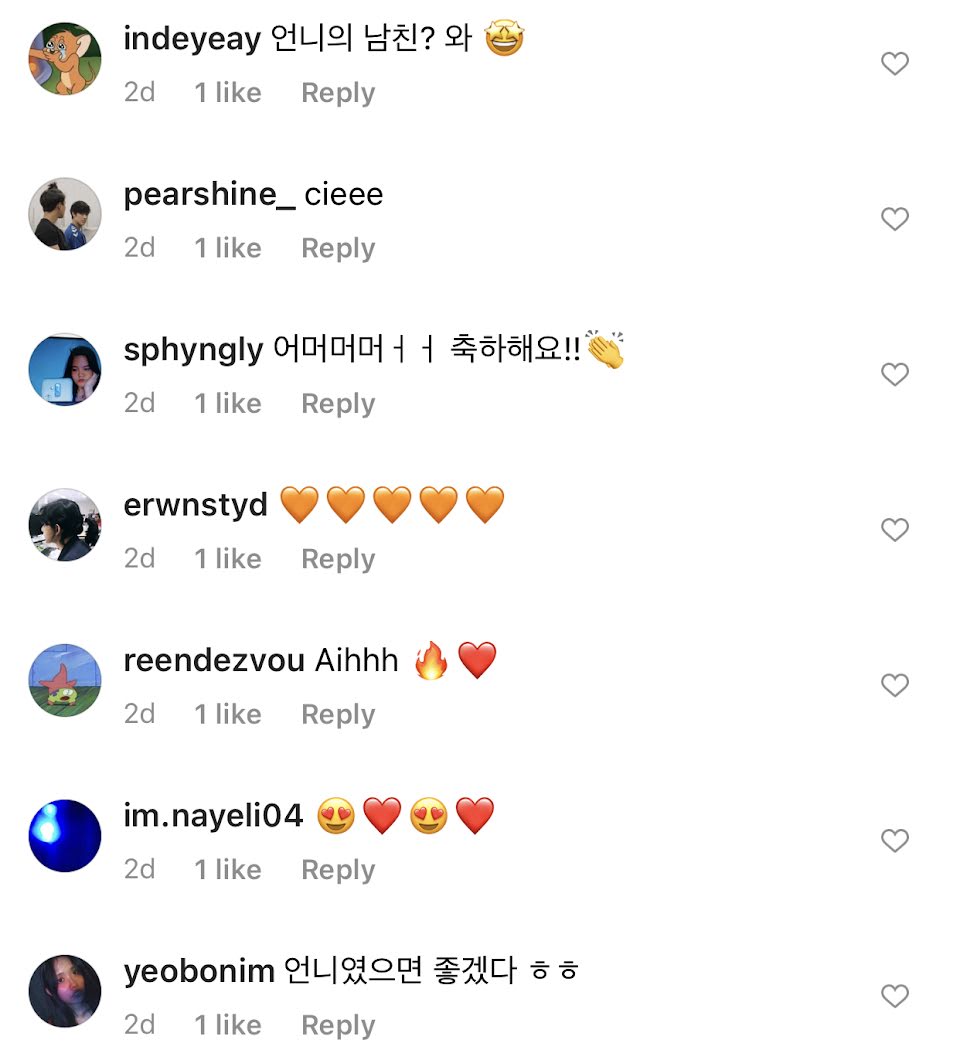This screenshot has height=1057, width=960.
Task: Open pearshine_'s avatar
Action: coord(65,214)
